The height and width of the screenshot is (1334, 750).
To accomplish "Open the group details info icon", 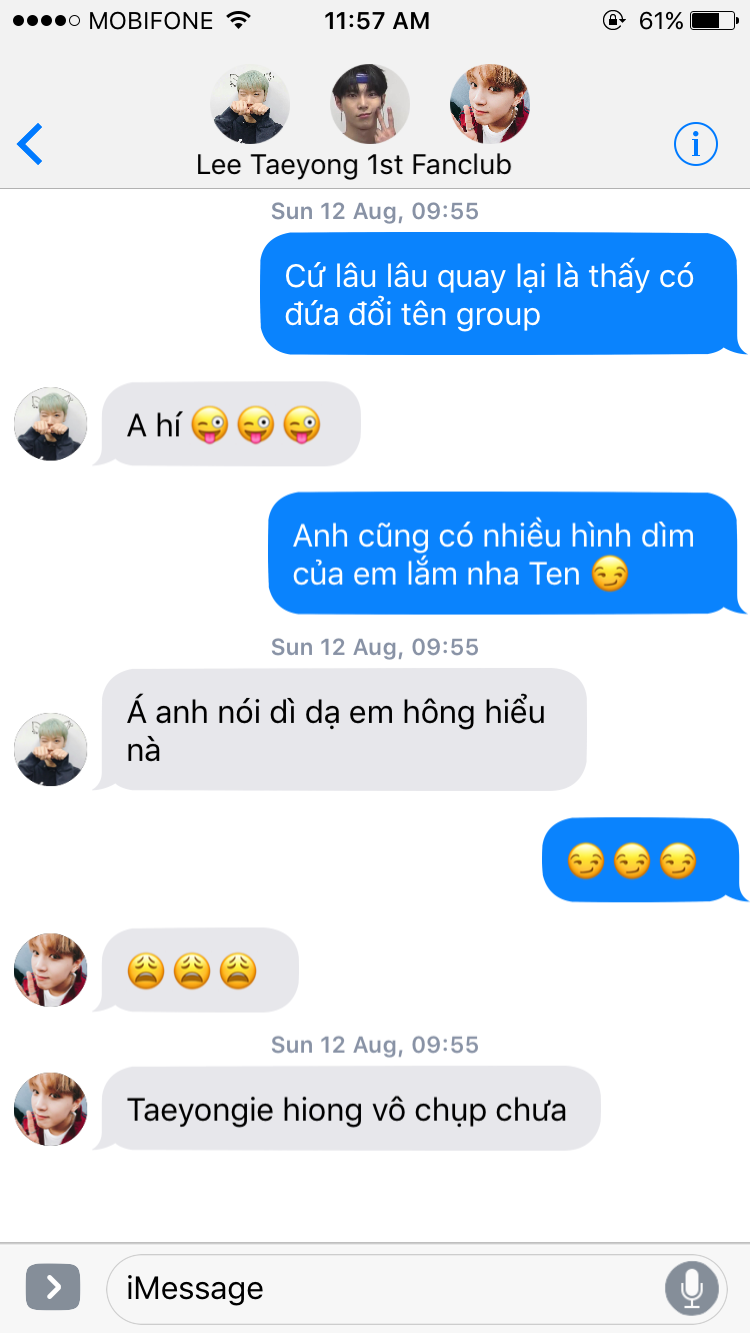I will click(695, 145).
